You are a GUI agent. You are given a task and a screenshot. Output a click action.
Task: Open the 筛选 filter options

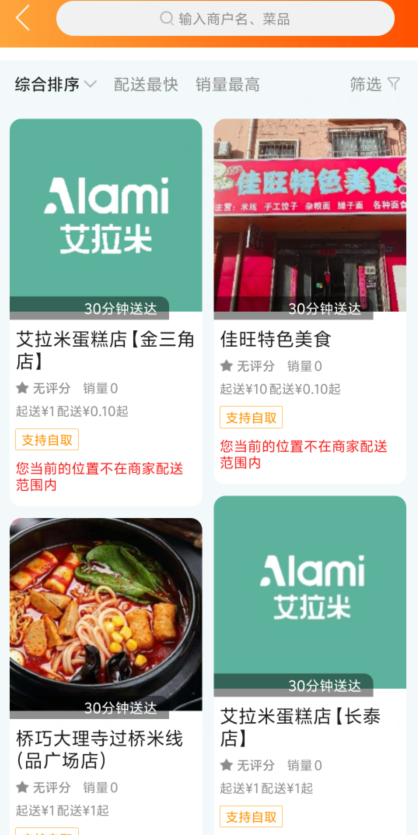click(x=375, y=84)
